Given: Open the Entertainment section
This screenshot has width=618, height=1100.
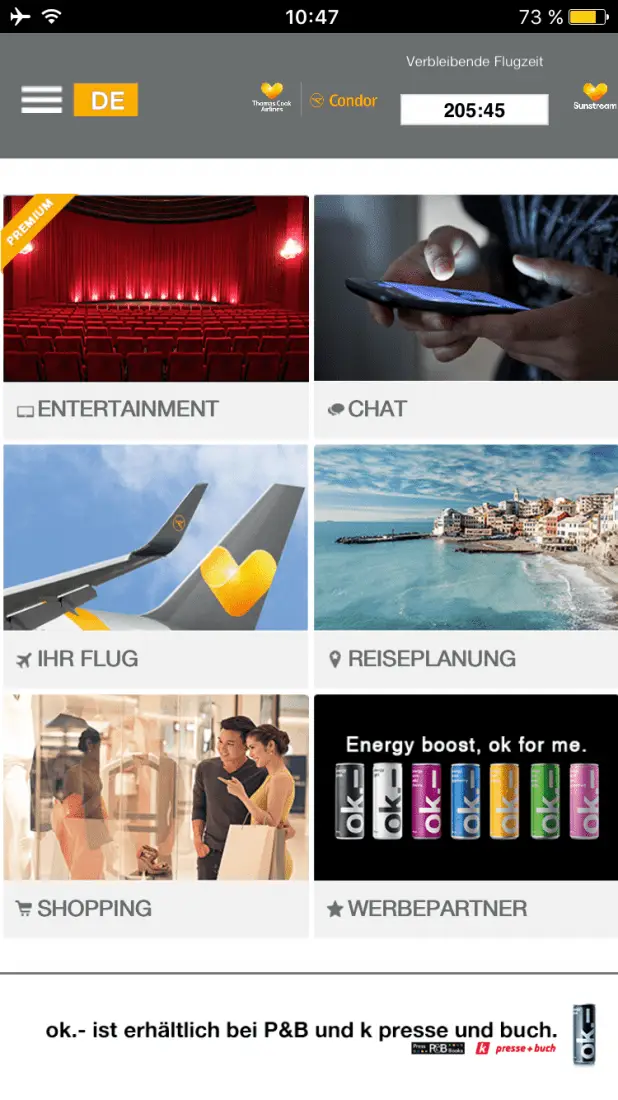Looking at the screenshot, I should click(x=156, y=315).
